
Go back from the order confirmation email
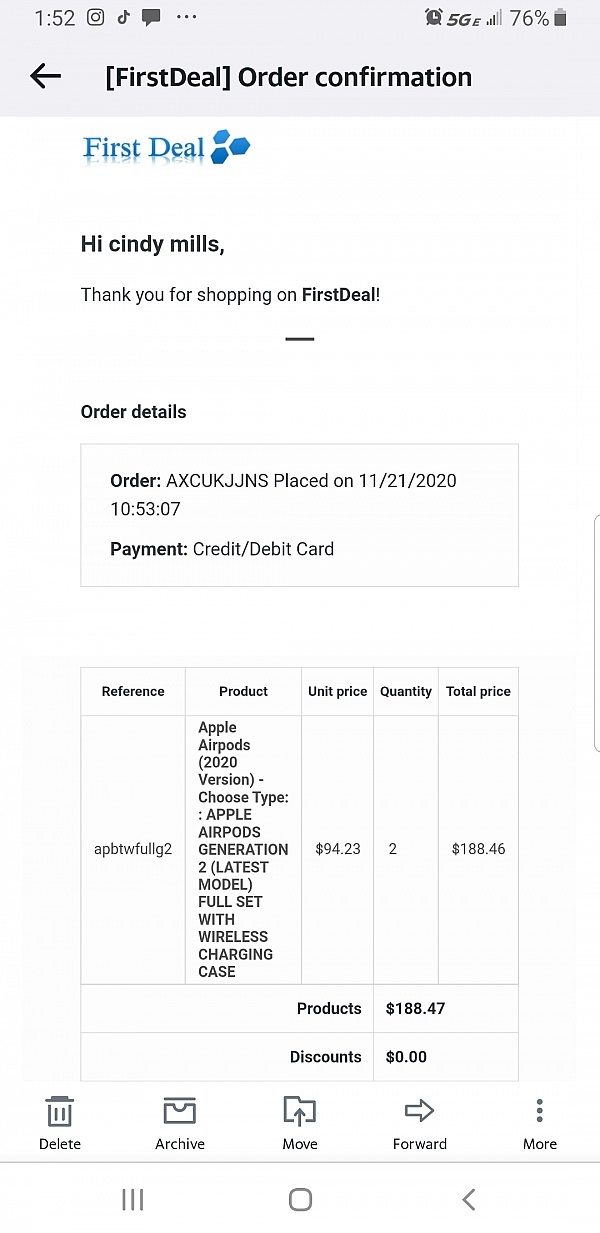pyautogui.click(x=45, y=76)
